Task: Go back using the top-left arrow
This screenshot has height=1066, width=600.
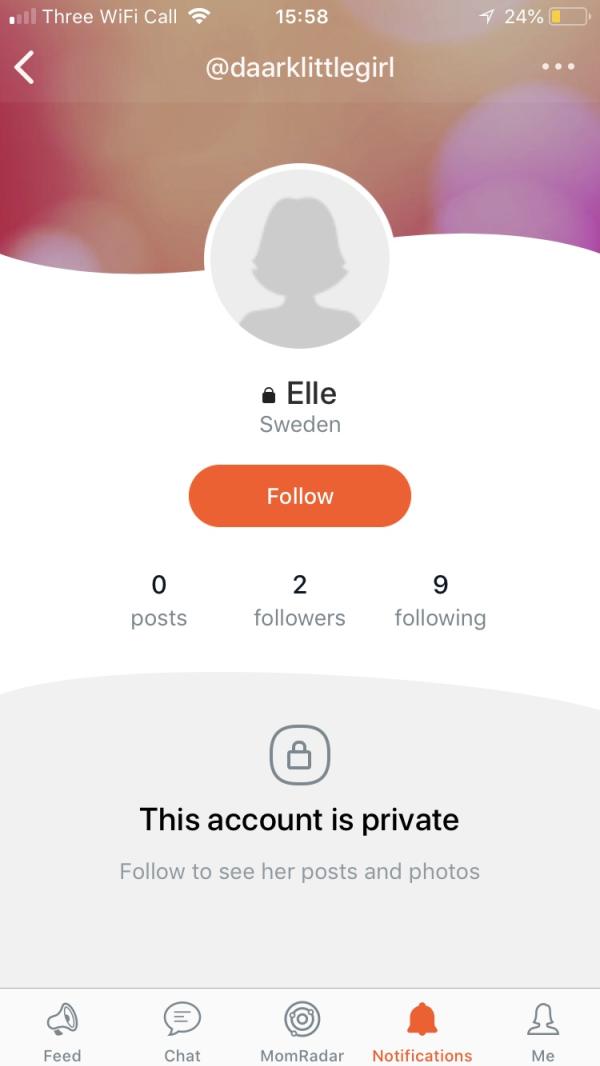Action: pos(24,68)
